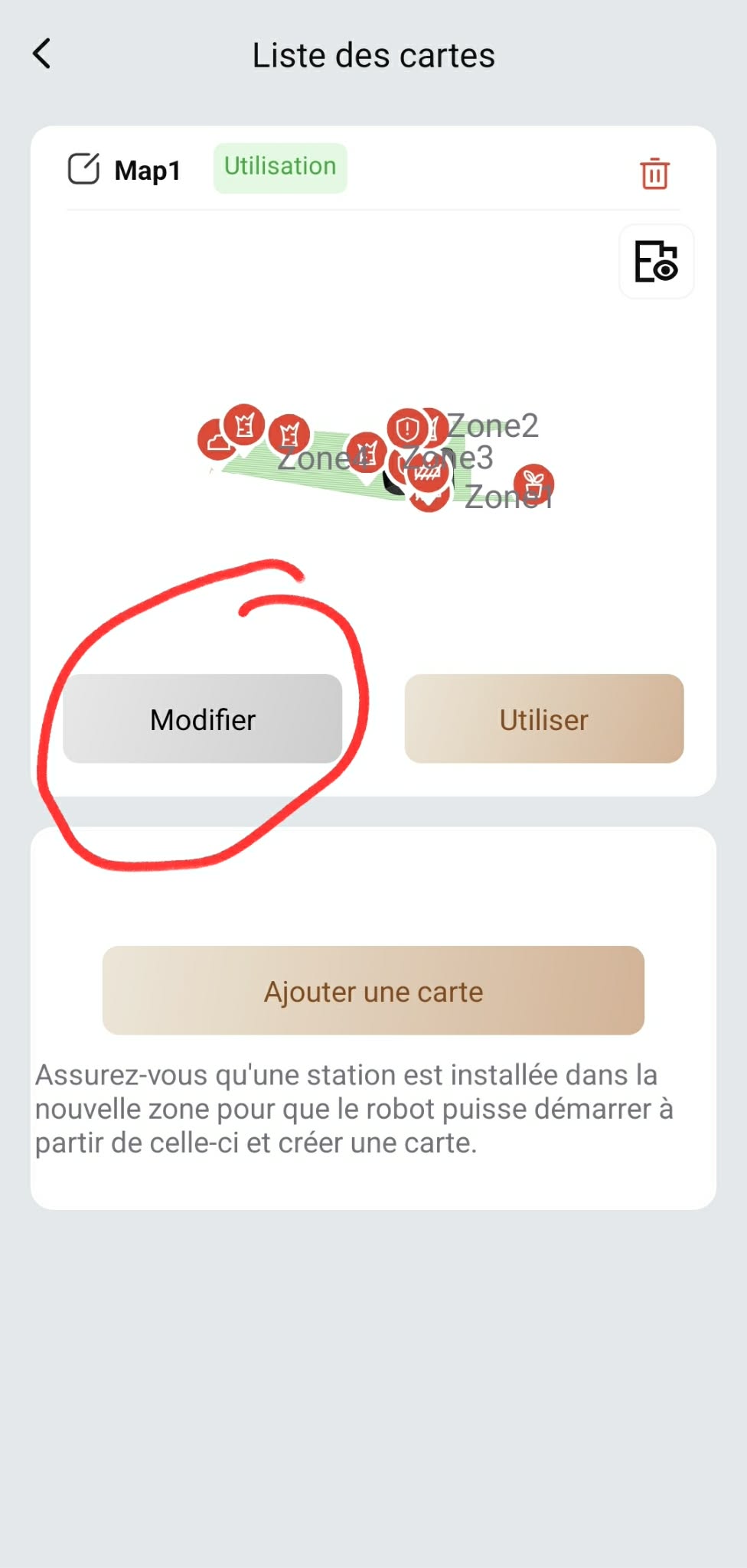
Task: Tap the Modifier button
Action: tap(203, 719)
